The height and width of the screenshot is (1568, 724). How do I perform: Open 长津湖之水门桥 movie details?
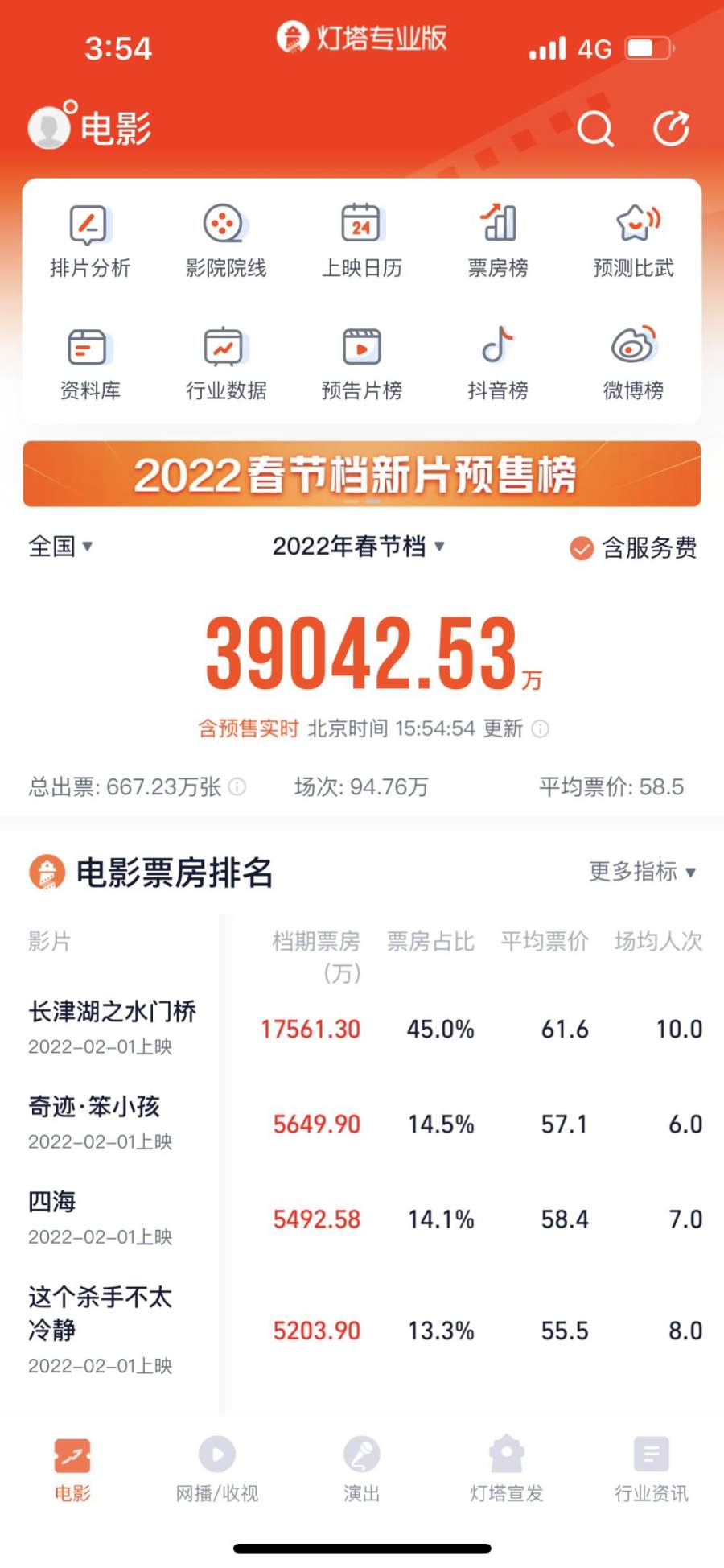pos(112,1012)
